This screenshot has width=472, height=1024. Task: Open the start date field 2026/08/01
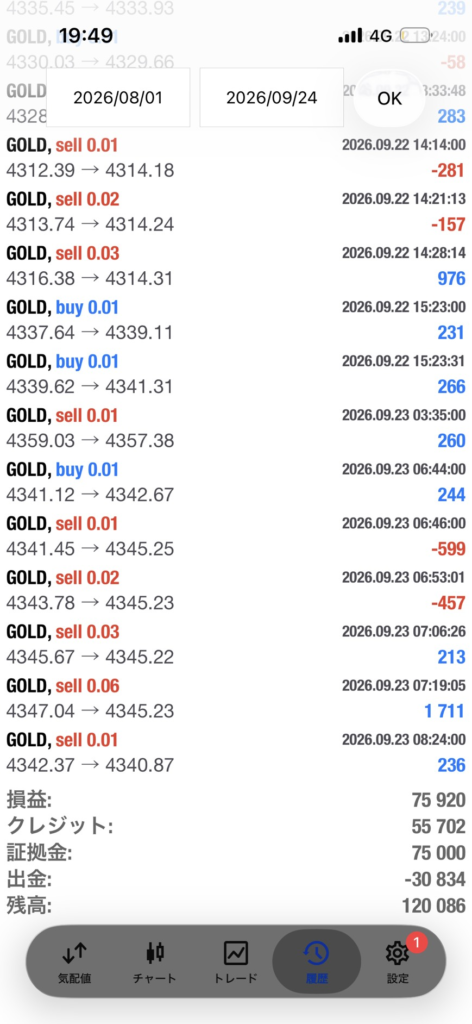[118, 98]
